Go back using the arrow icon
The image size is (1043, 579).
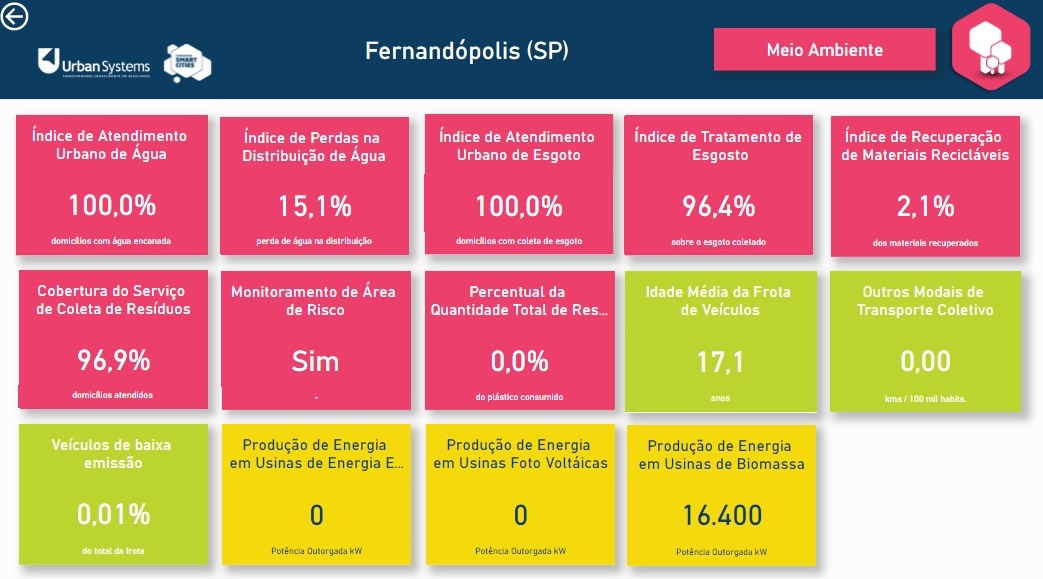tap(15, 16)
